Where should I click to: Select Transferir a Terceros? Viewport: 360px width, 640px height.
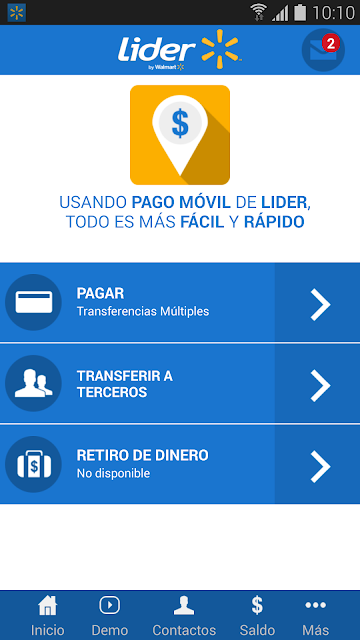point(180,384)
